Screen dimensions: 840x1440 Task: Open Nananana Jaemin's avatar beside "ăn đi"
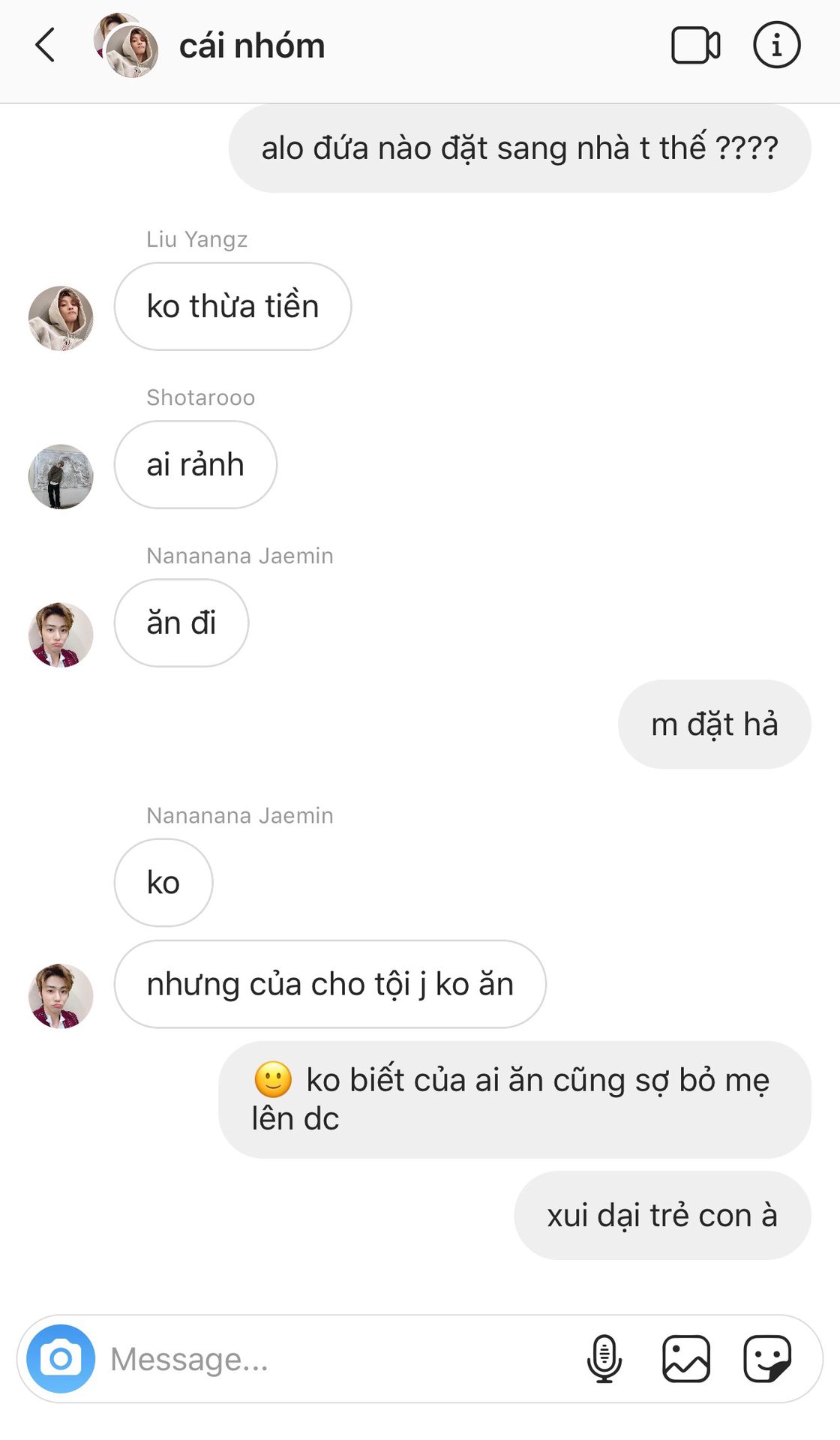pos(61,634)
